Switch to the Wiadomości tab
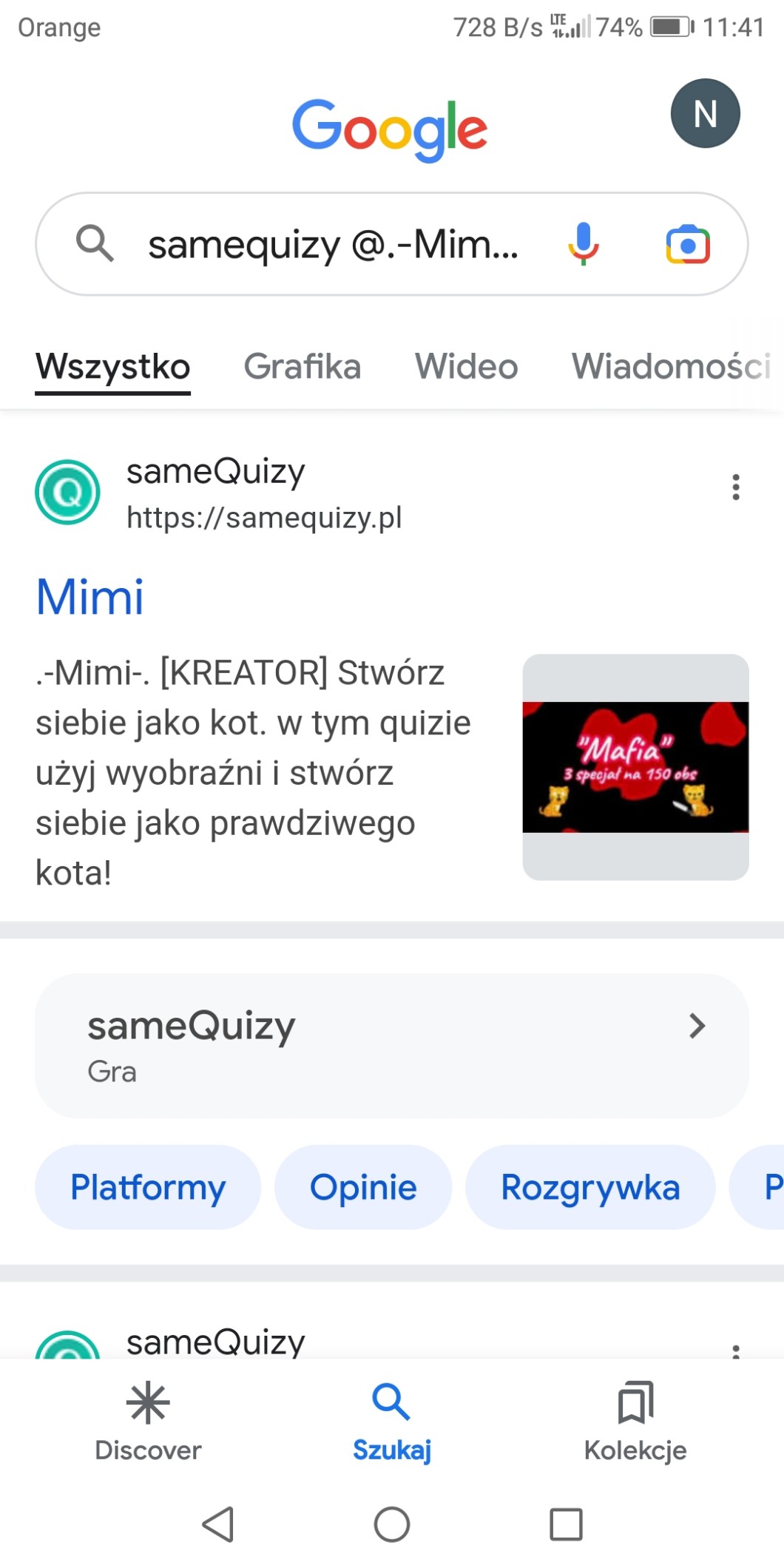Viewport: 784px width, 1568px height. click(x=670, y=367)
